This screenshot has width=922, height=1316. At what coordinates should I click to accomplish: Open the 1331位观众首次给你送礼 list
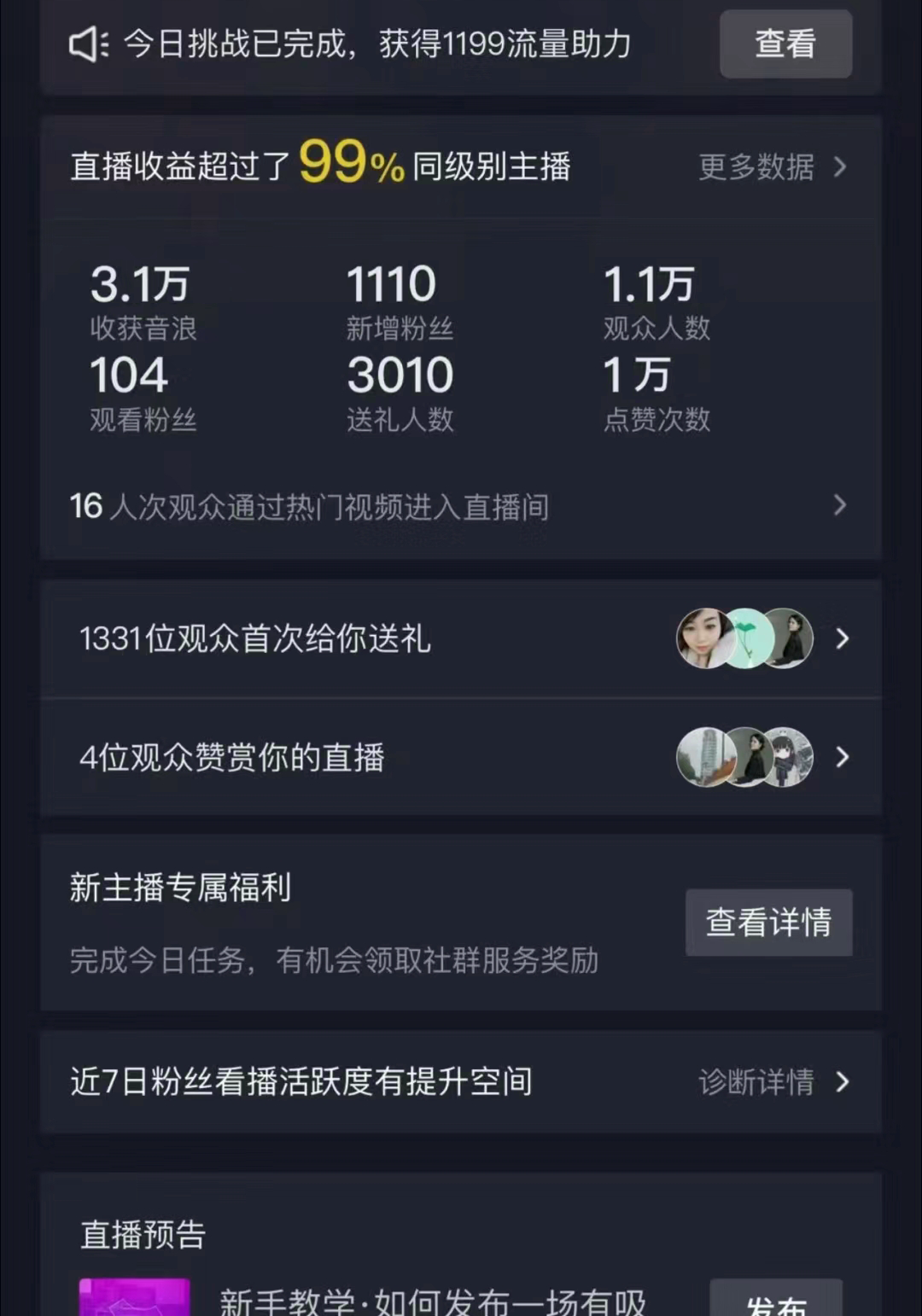(x=461, y=638)
